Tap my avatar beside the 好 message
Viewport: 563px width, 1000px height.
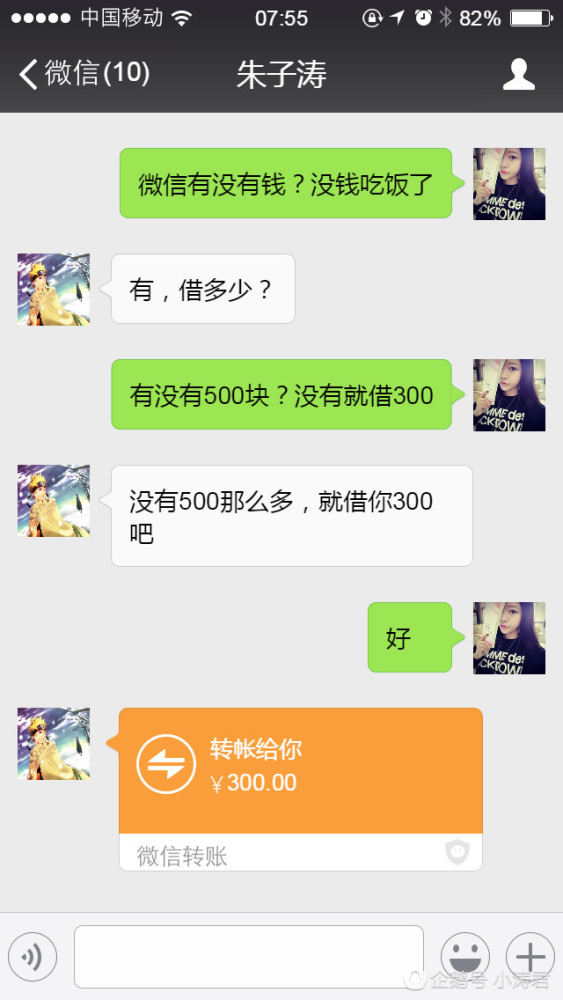coord(509,638)
